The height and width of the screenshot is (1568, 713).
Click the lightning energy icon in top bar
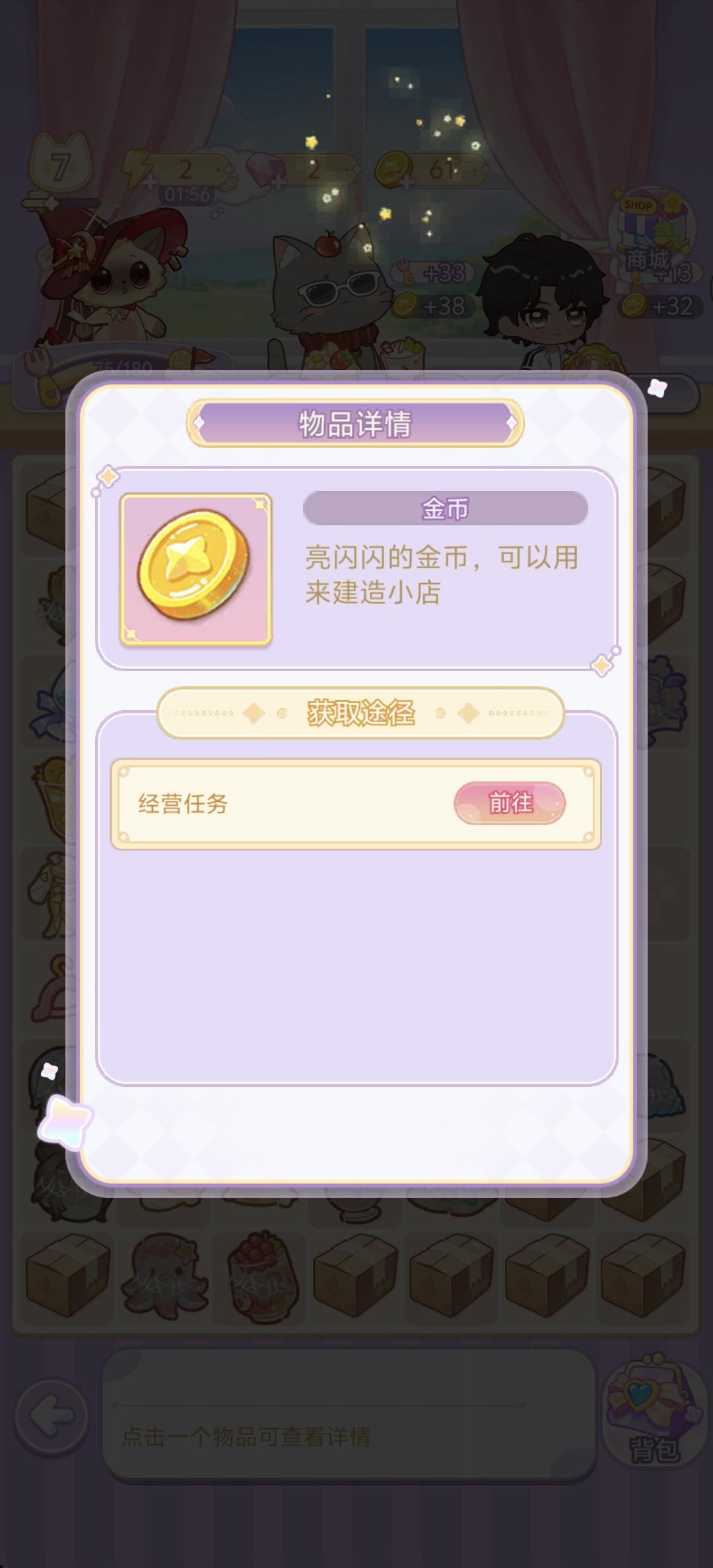point(135,170)
